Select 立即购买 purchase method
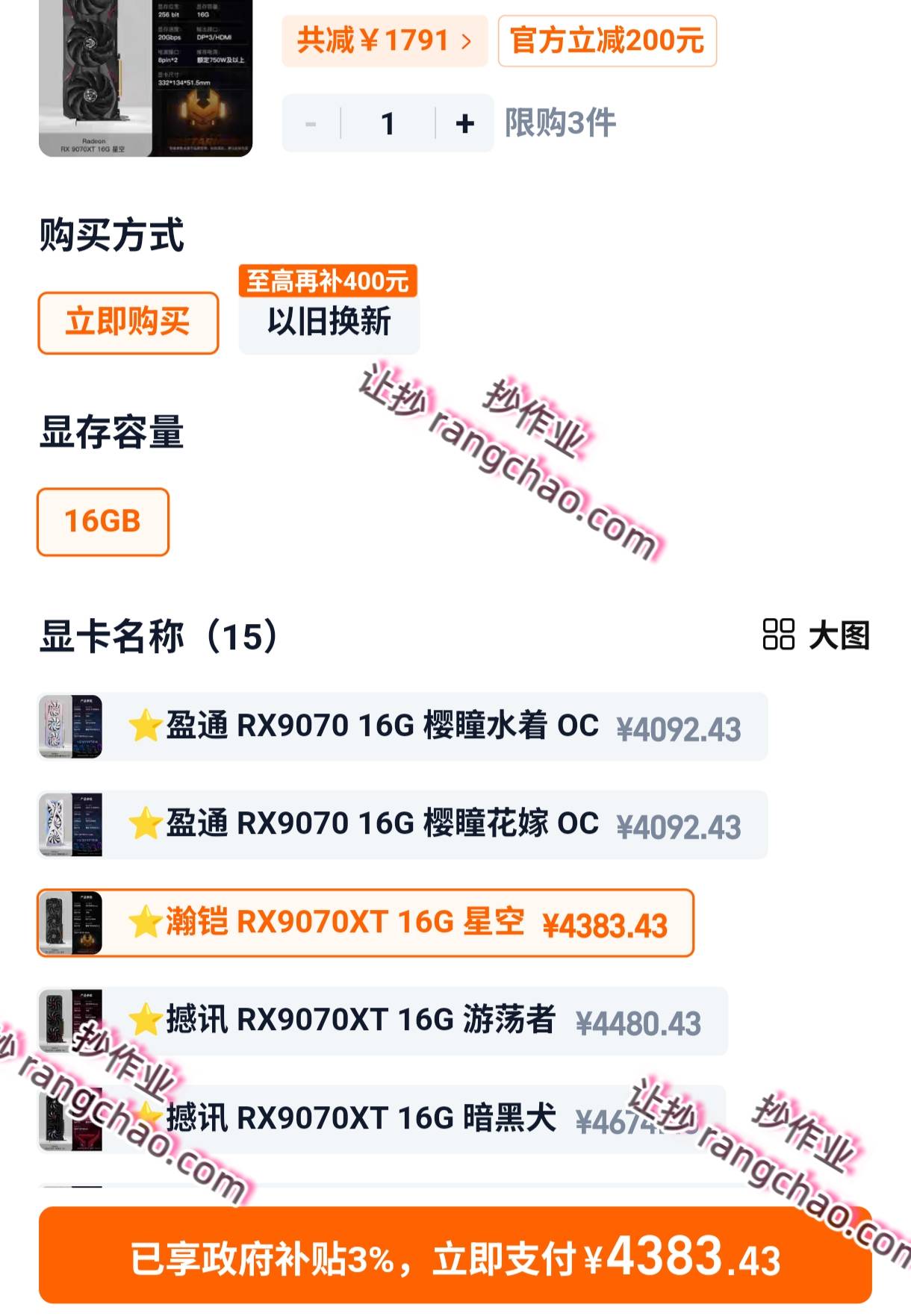This screenshot has width=911, height=1316. pos(128,322)
